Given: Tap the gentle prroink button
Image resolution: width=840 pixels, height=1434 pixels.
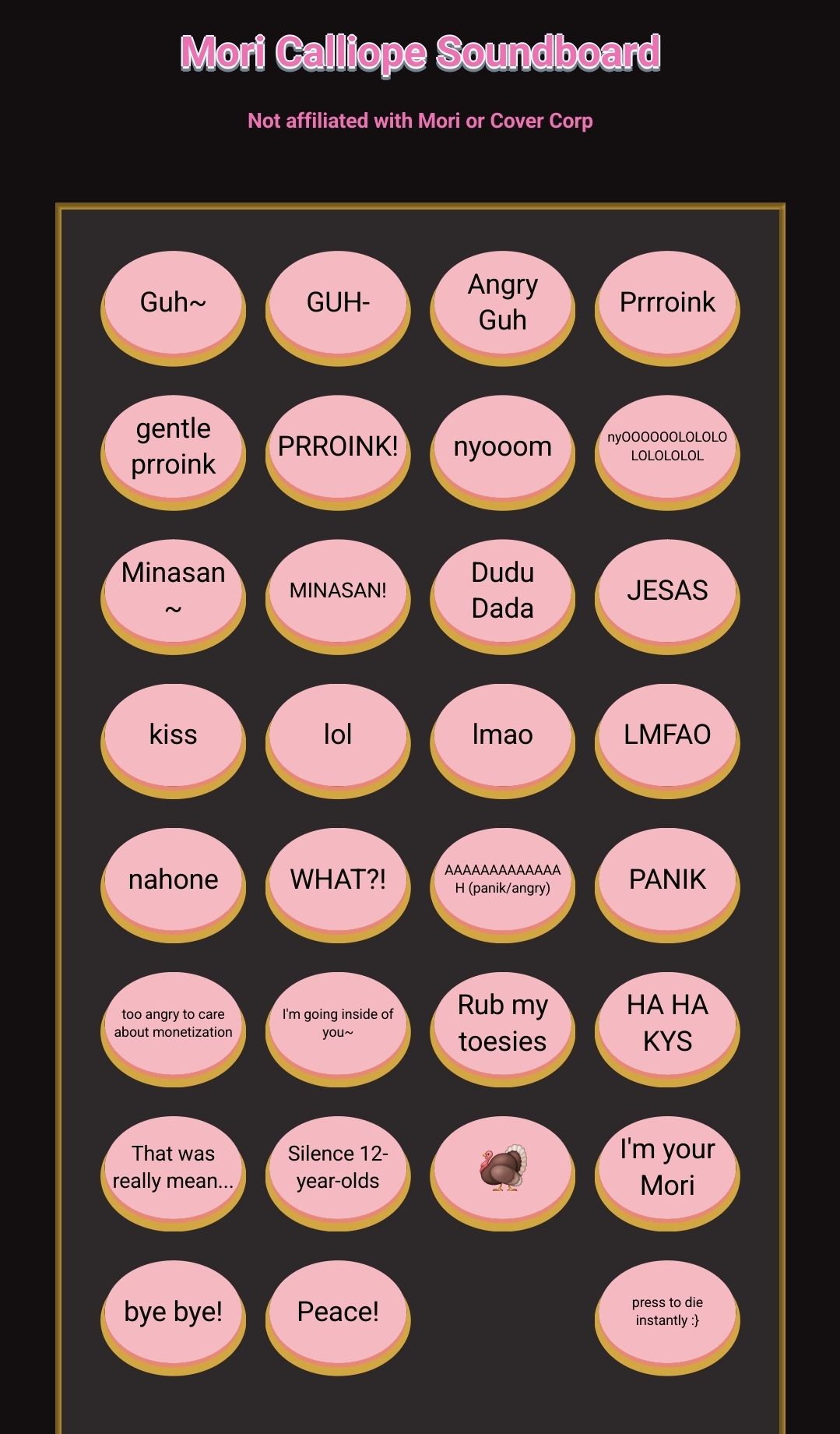Looking at the screenshot, I should tap(173, 447).
